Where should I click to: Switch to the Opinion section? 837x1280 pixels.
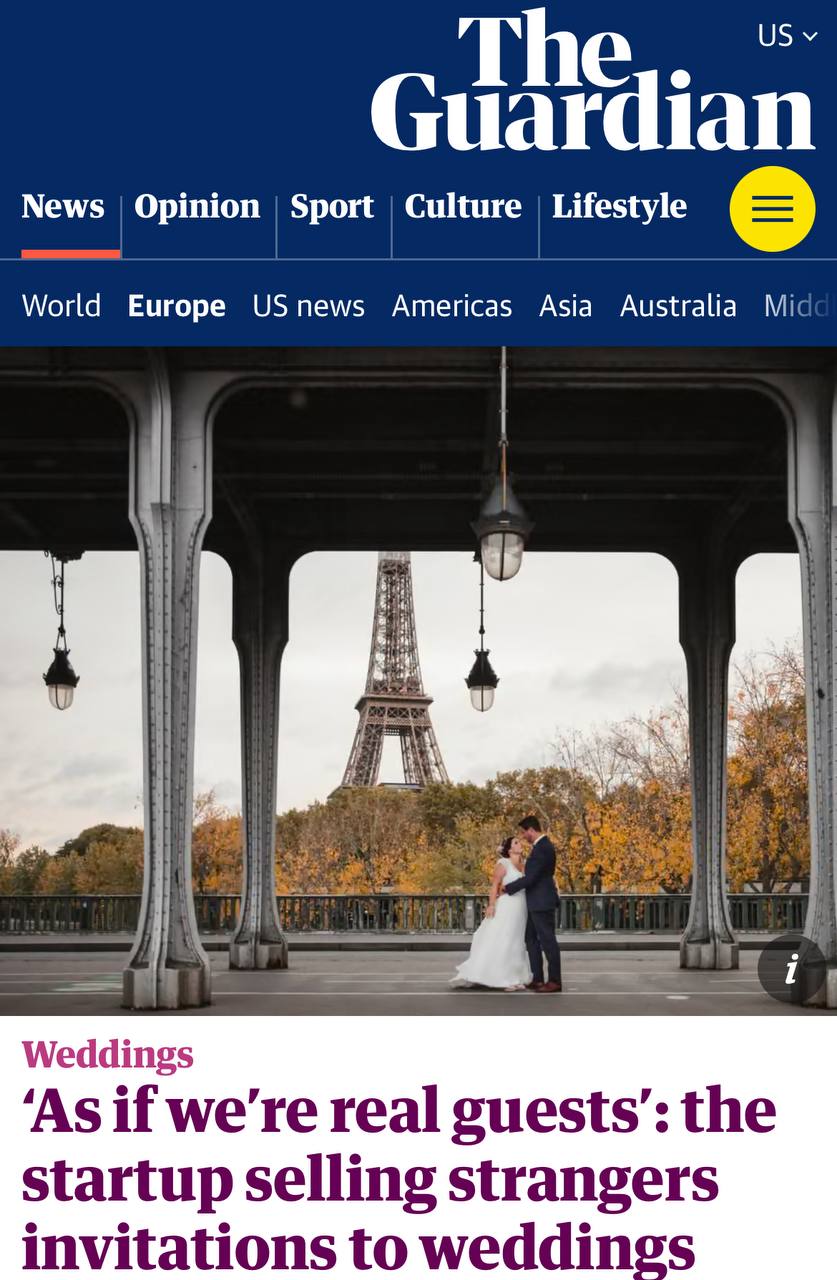(x=197, y=206)
